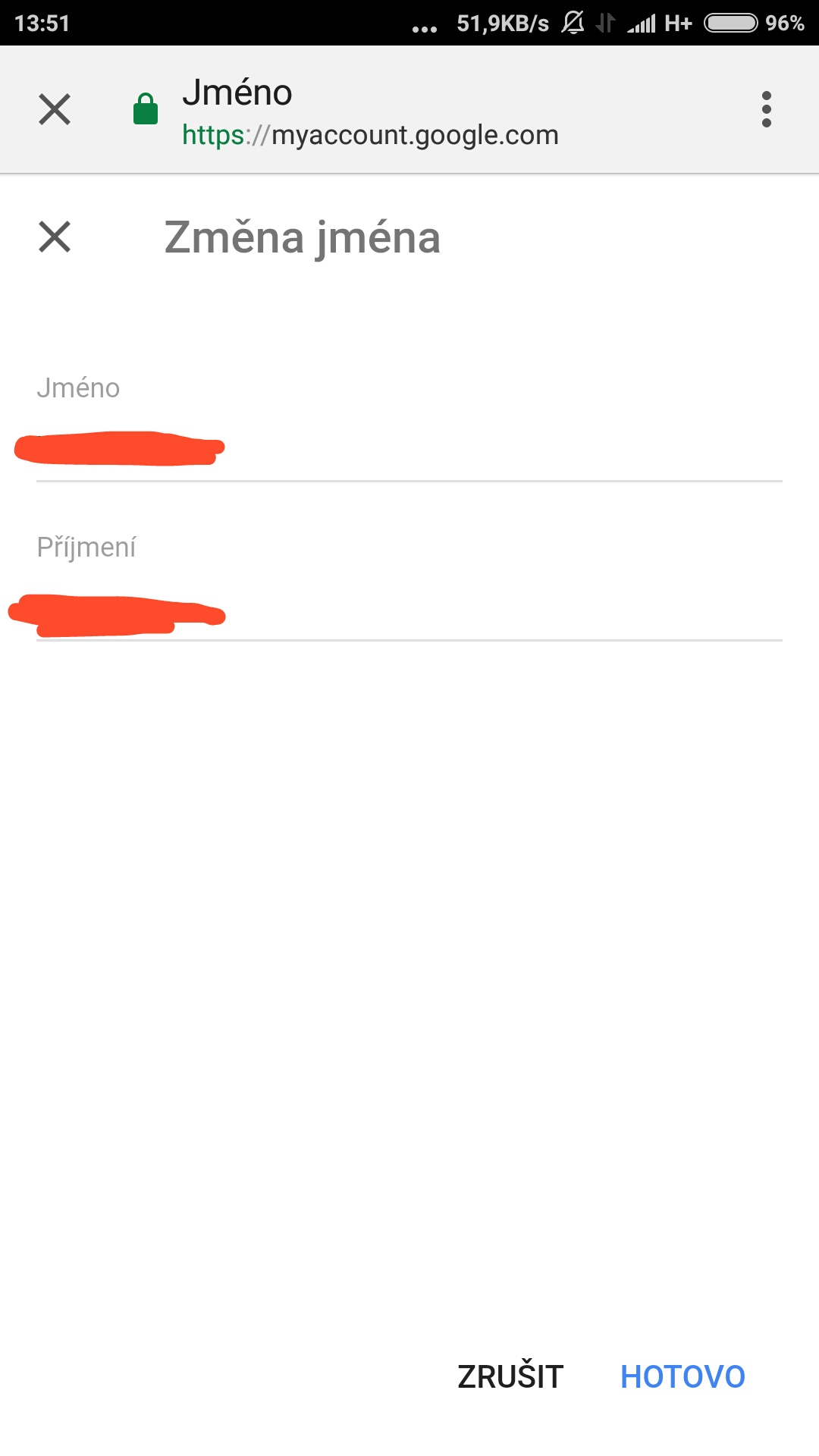The width and height of the screenshot is (819, 1456).
Task: Close the browser custom tab
Action: coord(55,109)
